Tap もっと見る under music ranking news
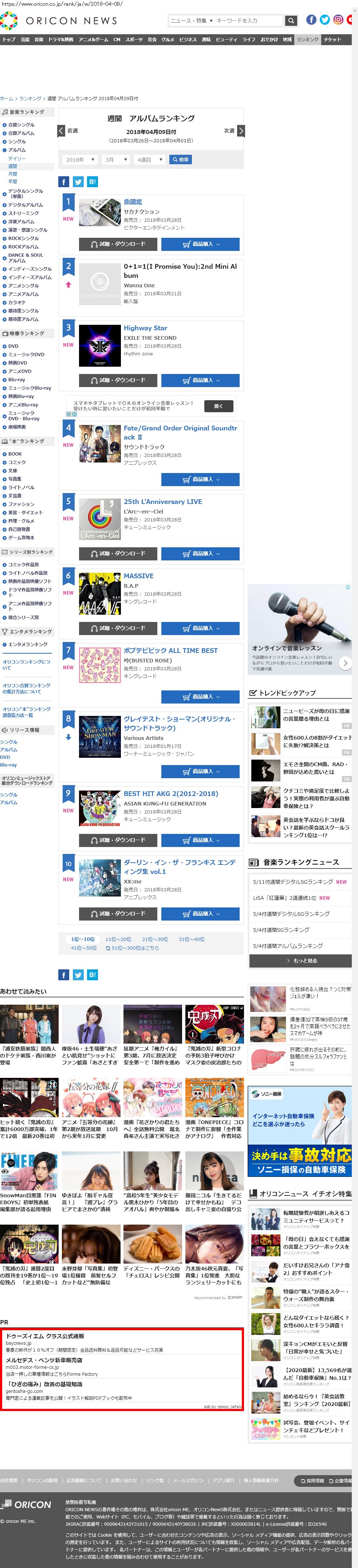This screenshot has width=358, height=1568. point(301,961)
